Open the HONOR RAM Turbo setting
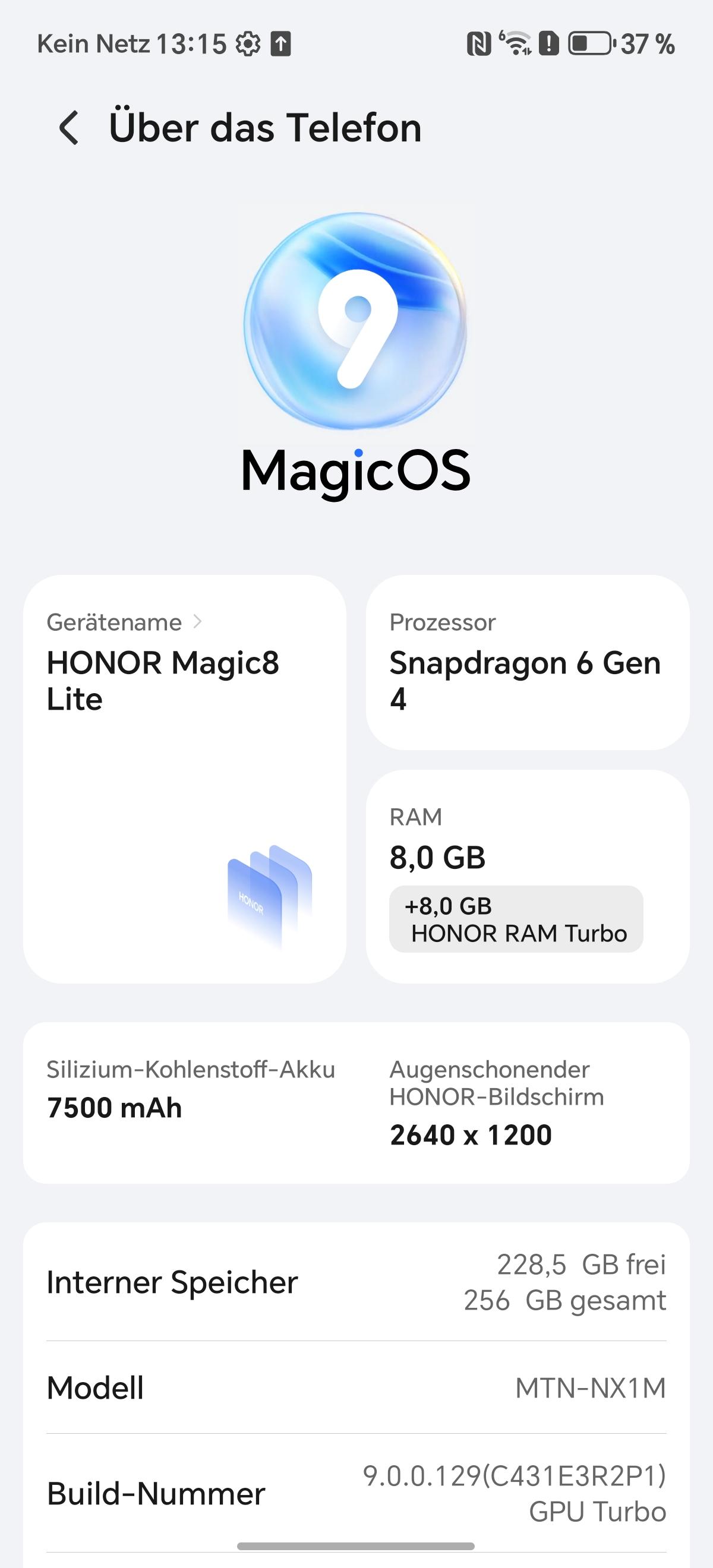 [x=516, y=919]
